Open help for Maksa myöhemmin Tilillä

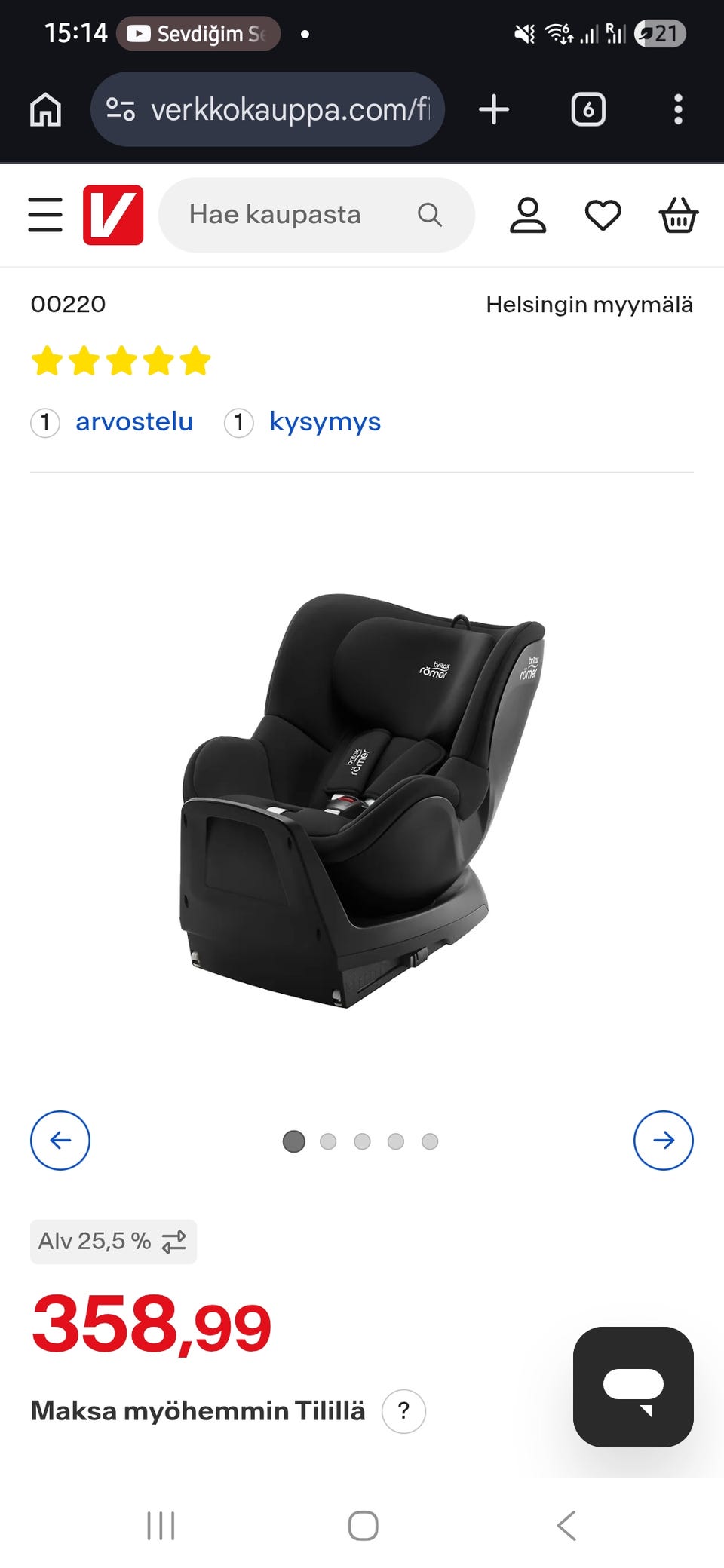pos(403,1410)
